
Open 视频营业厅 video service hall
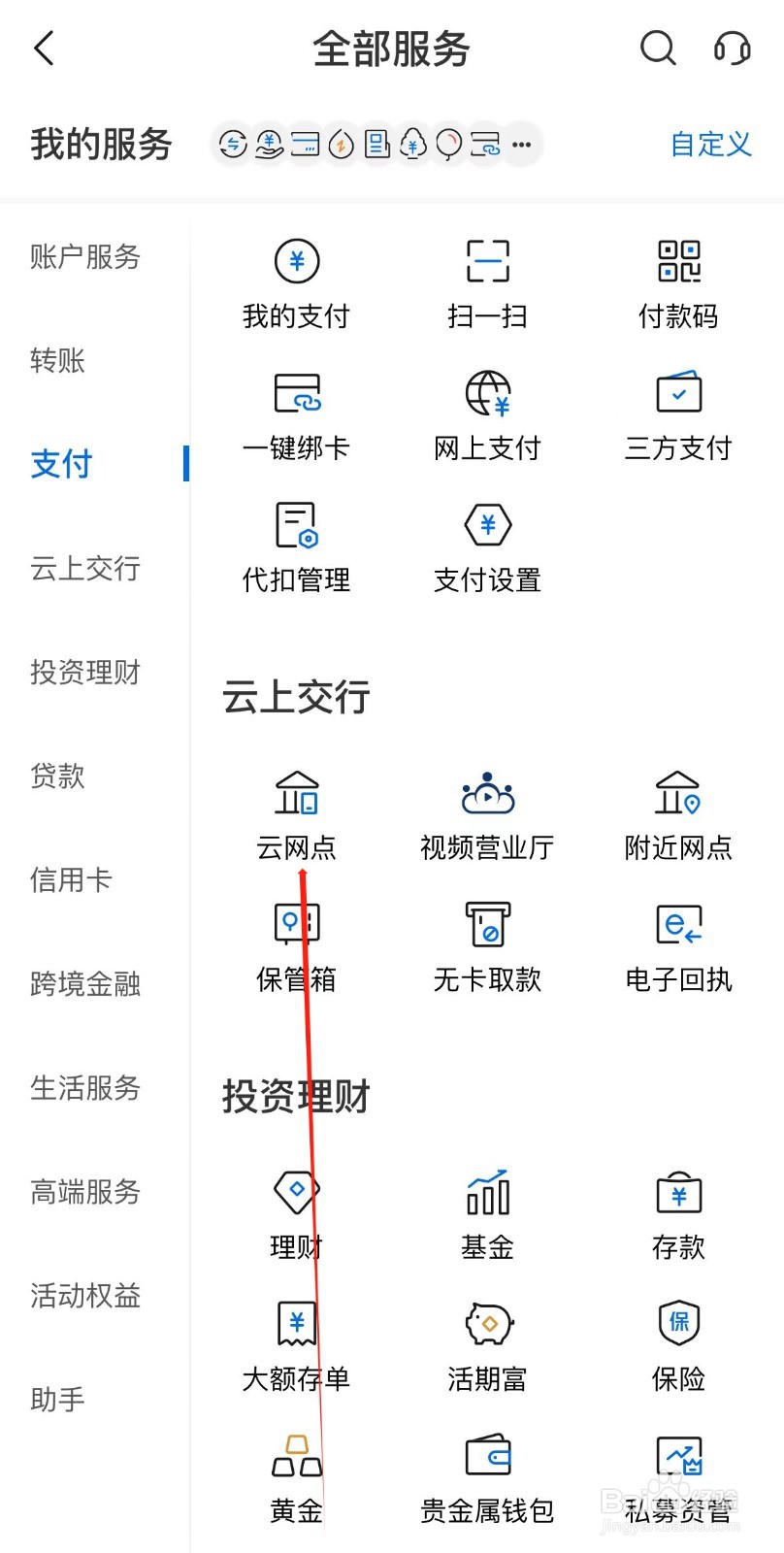(486, 813)
